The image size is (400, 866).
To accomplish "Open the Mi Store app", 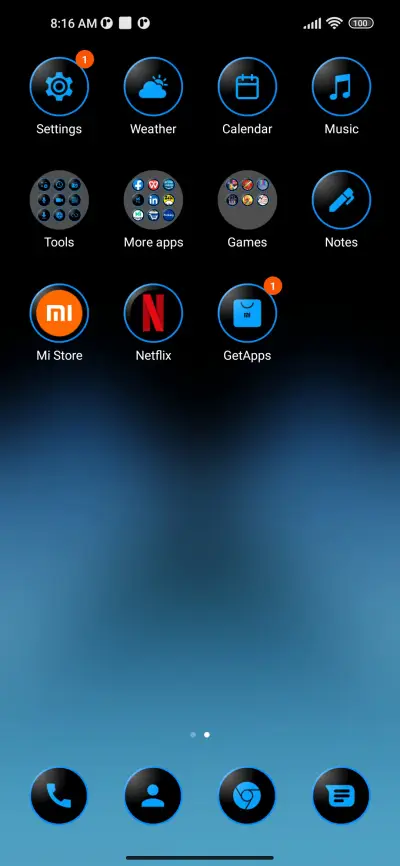I will pos(59,313).
